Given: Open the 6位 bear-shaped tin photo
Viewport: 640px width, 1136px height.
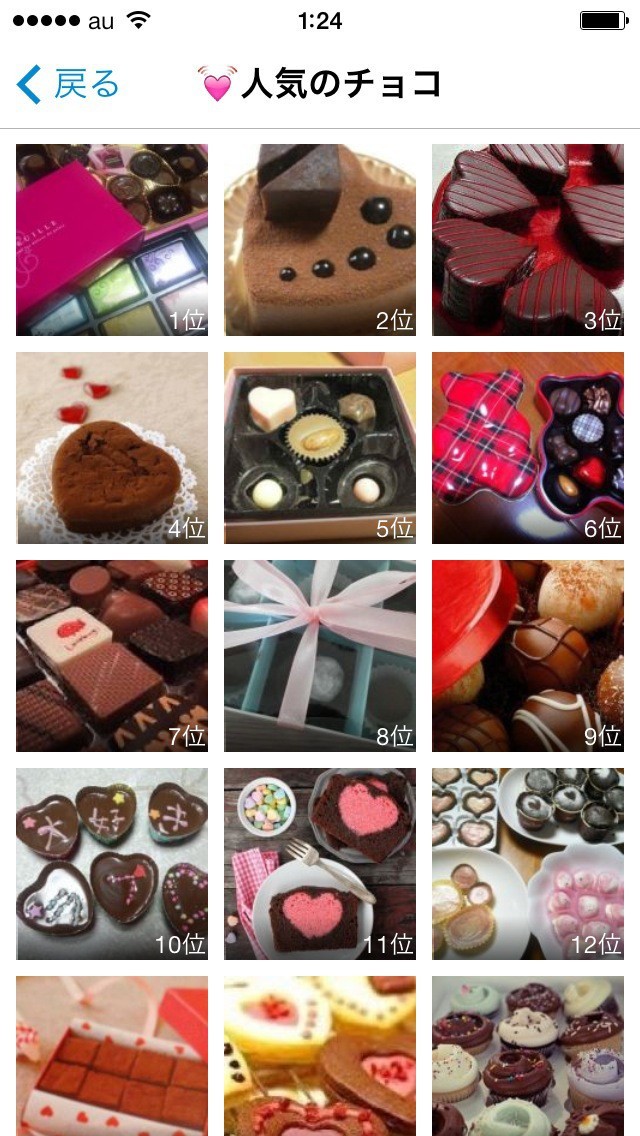Looking at the screenshot, I should (x=528, y=448).
